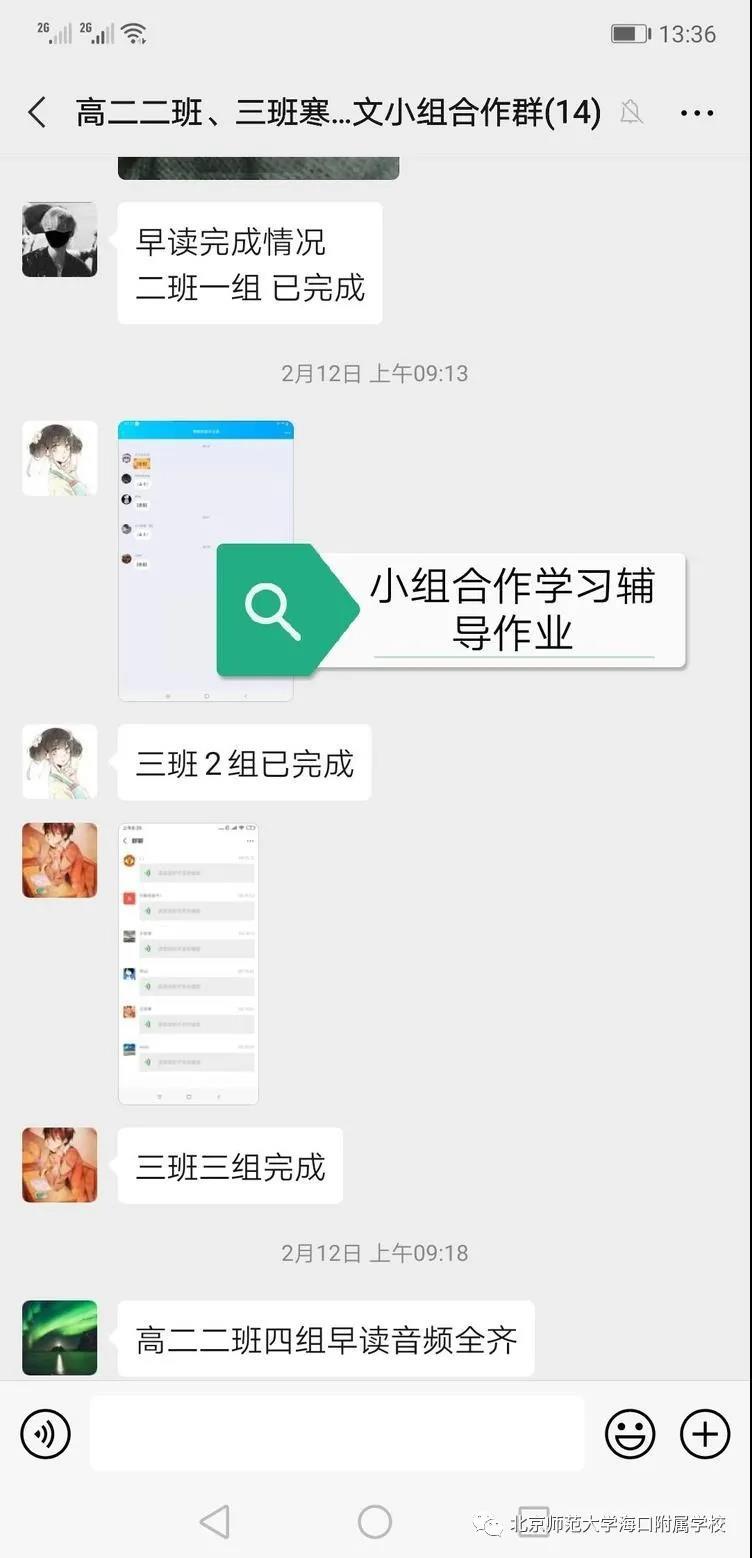Viewport: 752px width, 1558px height.
Task: Tap the system home circle button
Action: click(x=375, y=1522)
